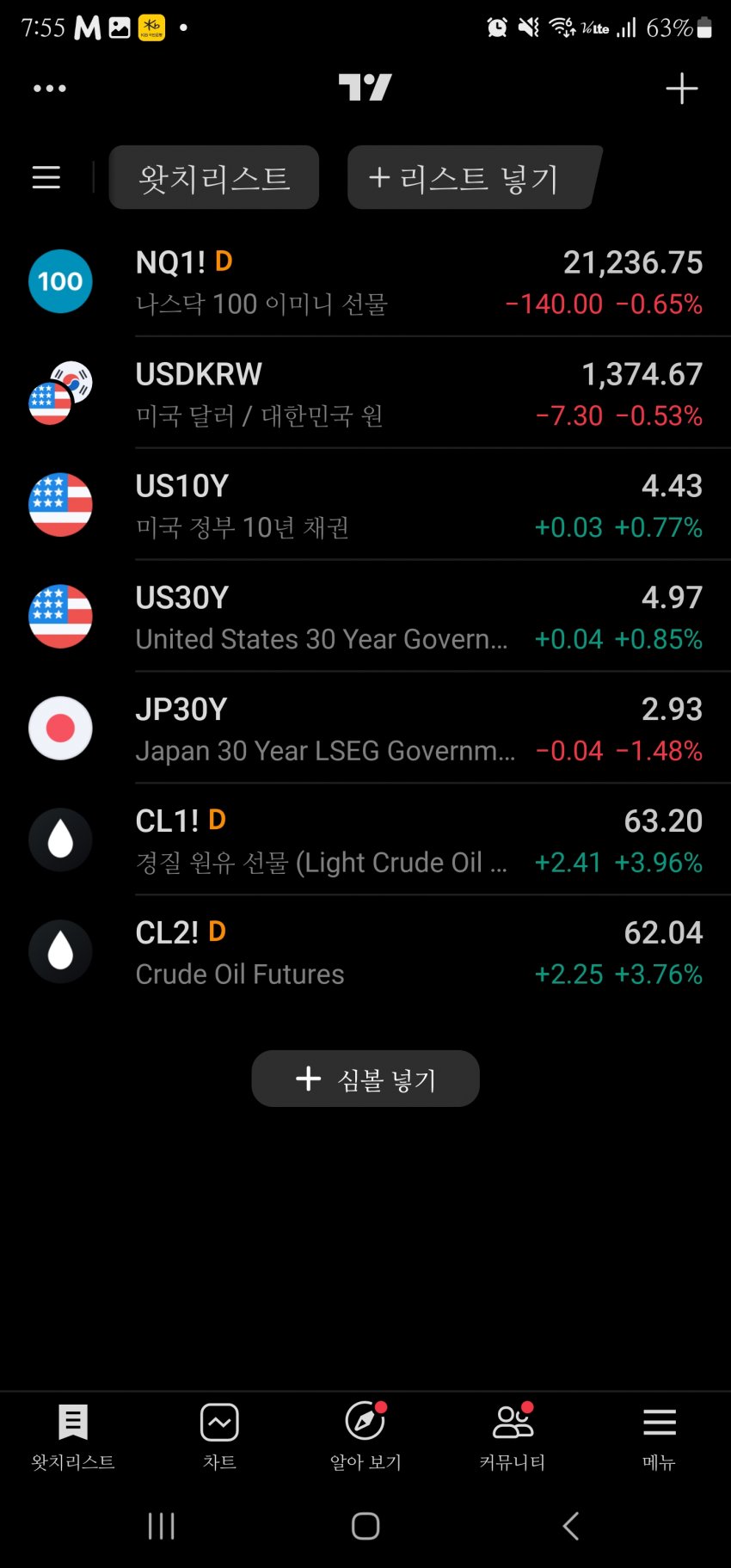The height and width of the screenshot is (1568, 731).
Task: Open US30Y 30 Year Government bond
Action: pyautogui.click(x=365, y=617)
